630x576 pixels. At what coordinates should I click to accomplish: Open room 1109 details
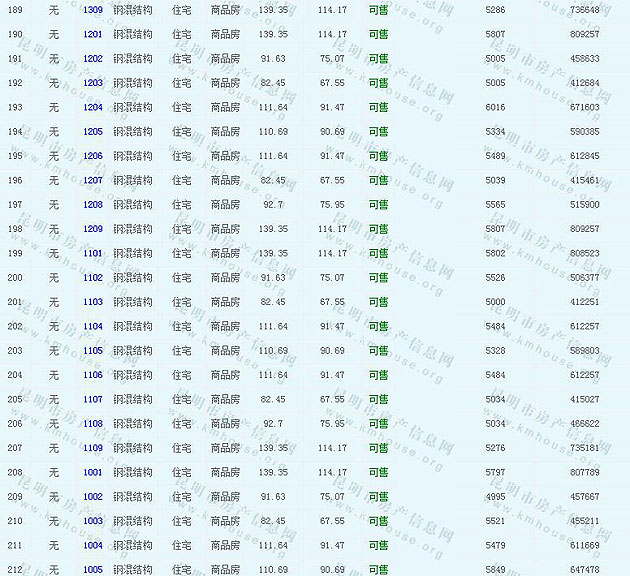(92, 448)
